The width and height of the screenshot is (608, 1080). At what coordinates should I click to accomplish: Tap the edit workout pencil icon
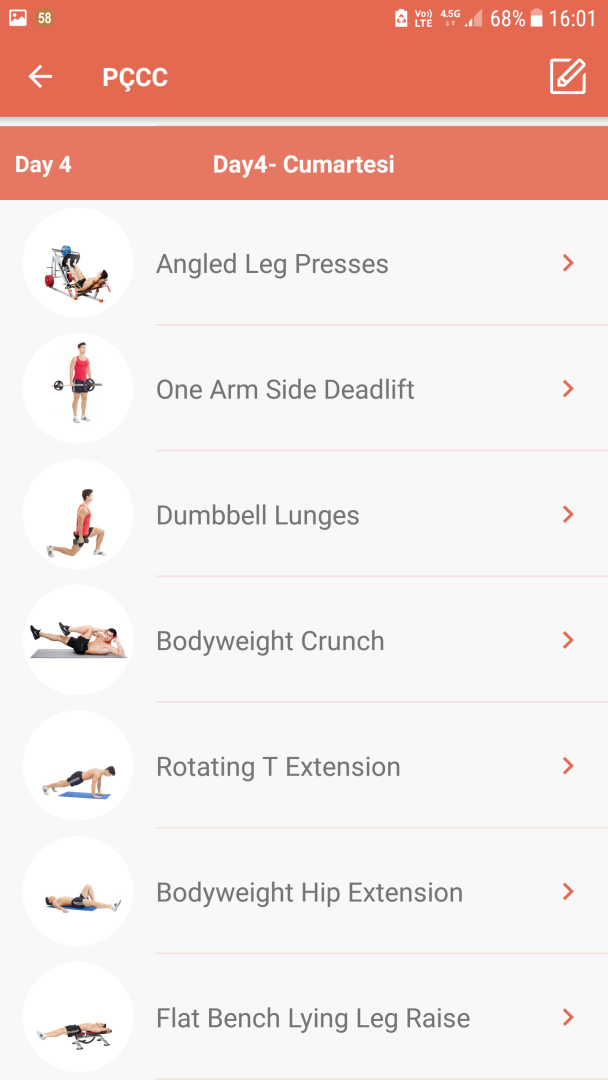pos(567,77)
